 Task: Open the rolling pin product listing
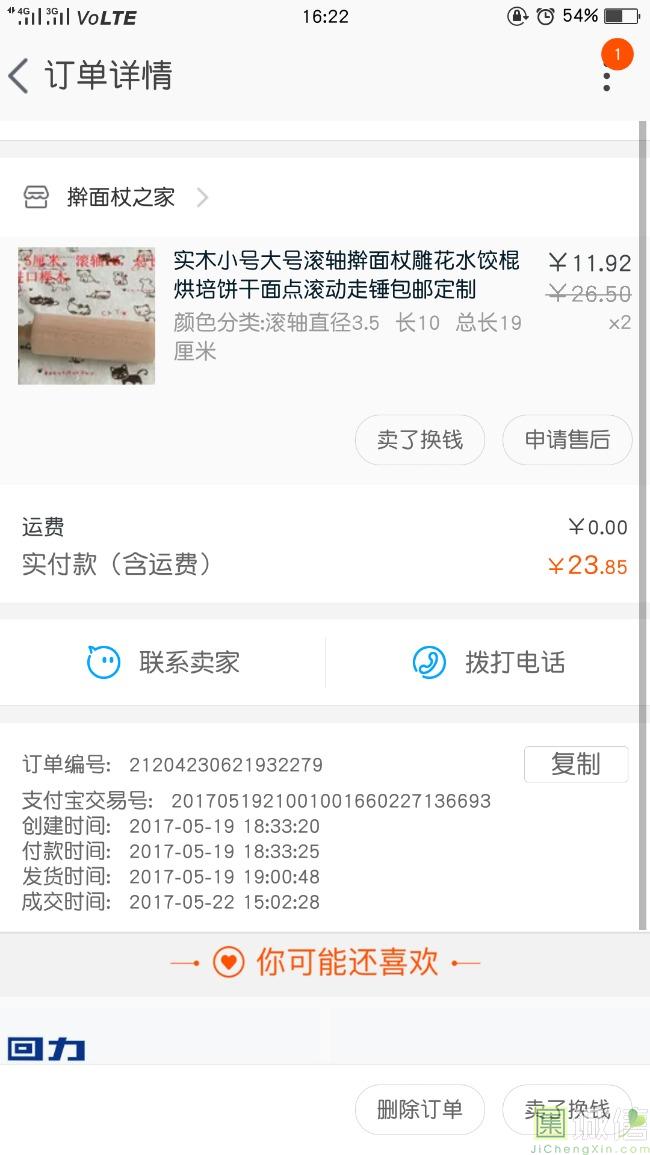(345, 276)
